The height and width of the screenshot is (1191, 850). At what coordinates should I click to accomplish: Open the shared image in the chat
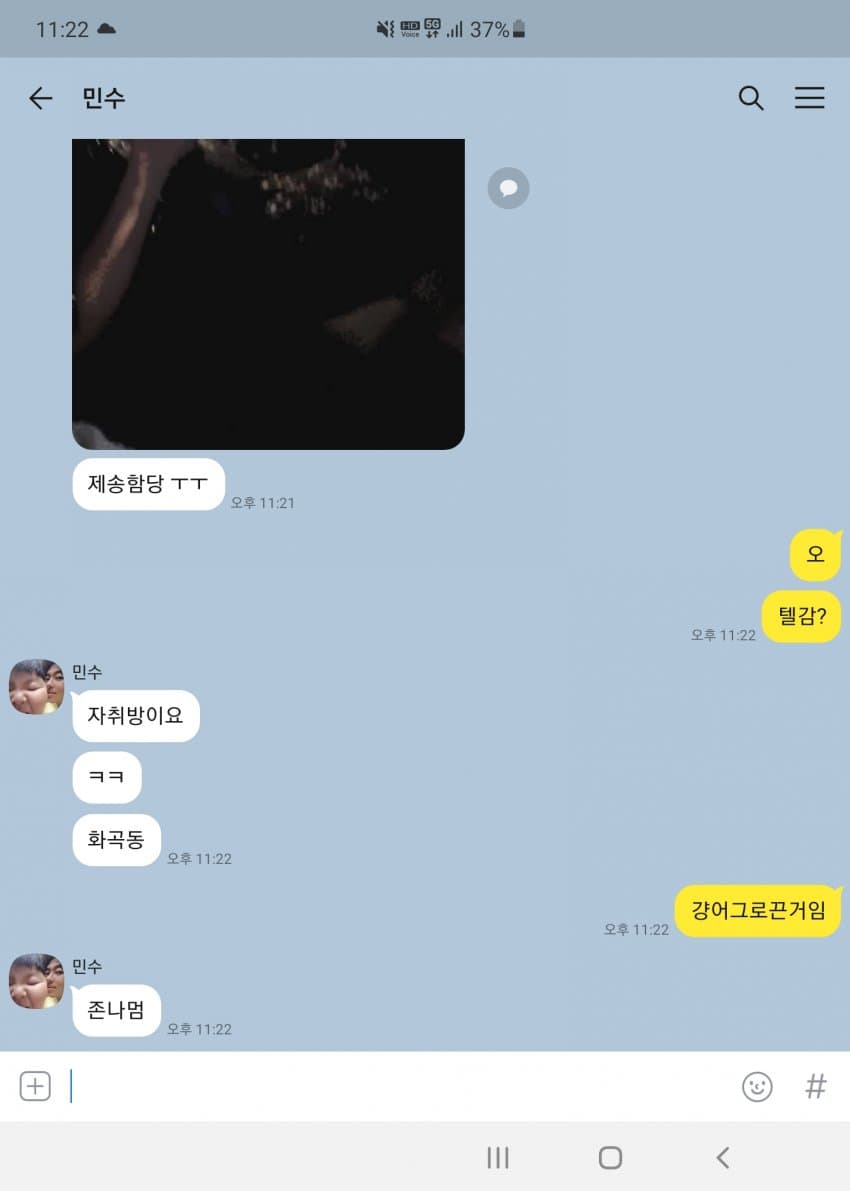(268, 294)
